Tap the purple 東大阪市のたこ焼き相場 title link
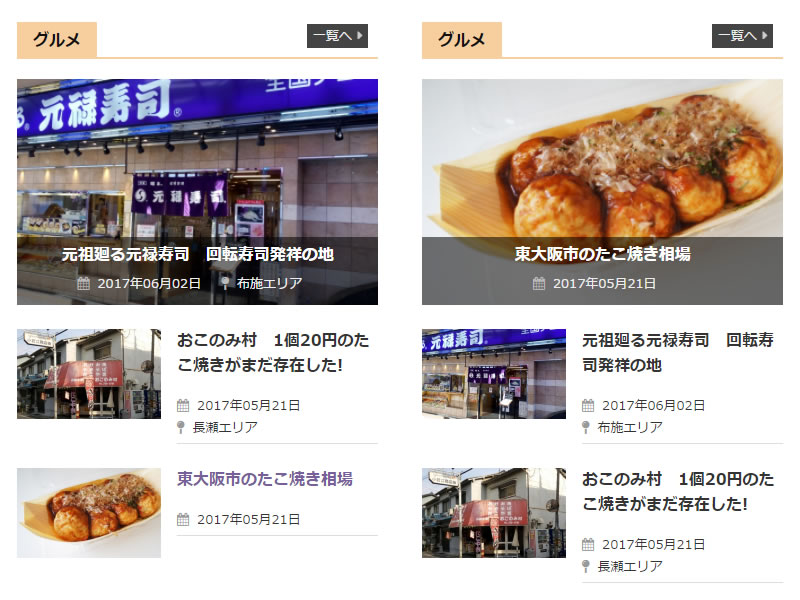This screenshot has width=800, height=600. click(265, 479)
